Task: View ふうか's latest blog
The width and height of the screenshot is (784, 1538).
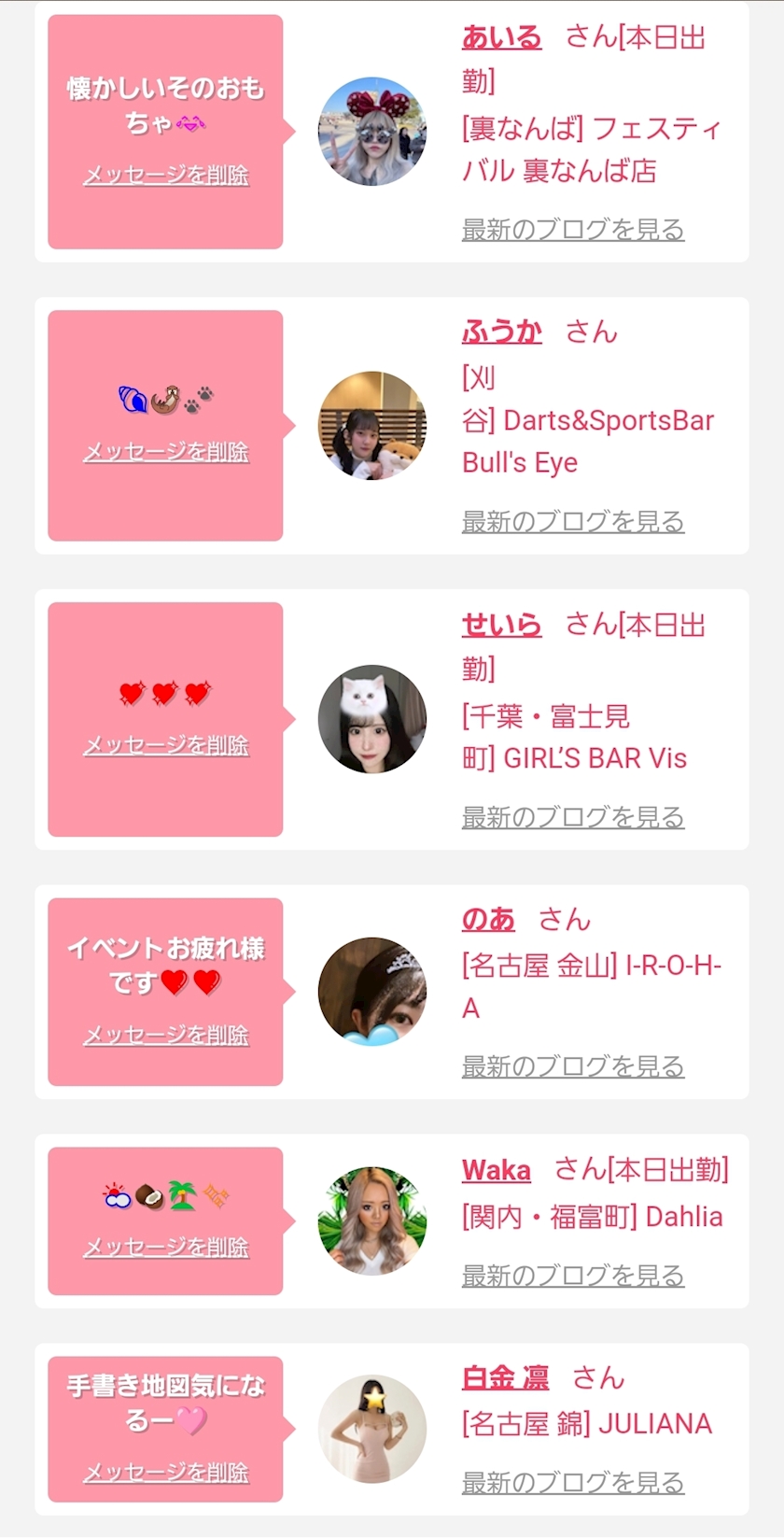Action: pos(573,522)
